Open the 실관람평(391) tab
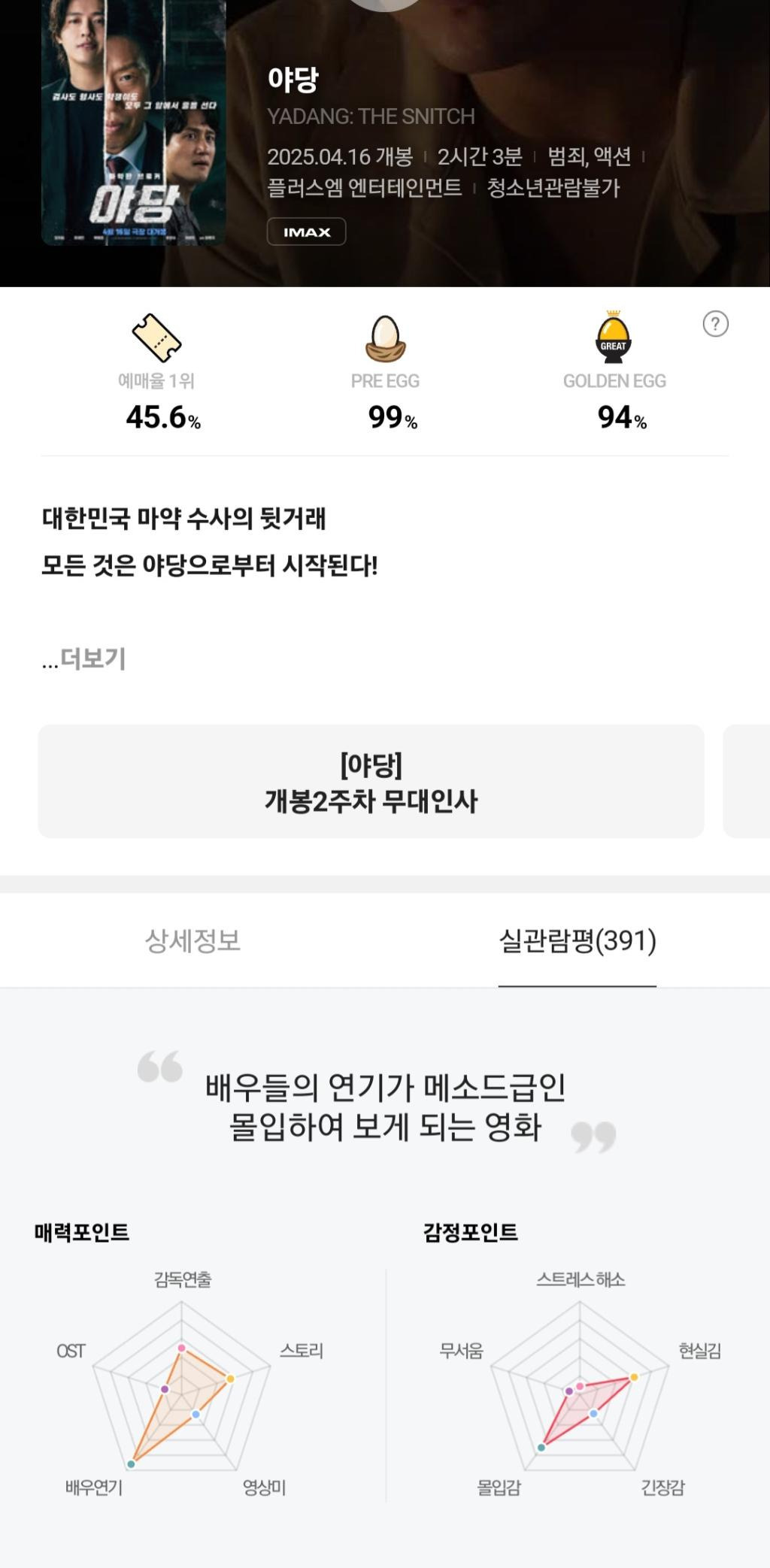770x1568 pixels. point(577,940)
